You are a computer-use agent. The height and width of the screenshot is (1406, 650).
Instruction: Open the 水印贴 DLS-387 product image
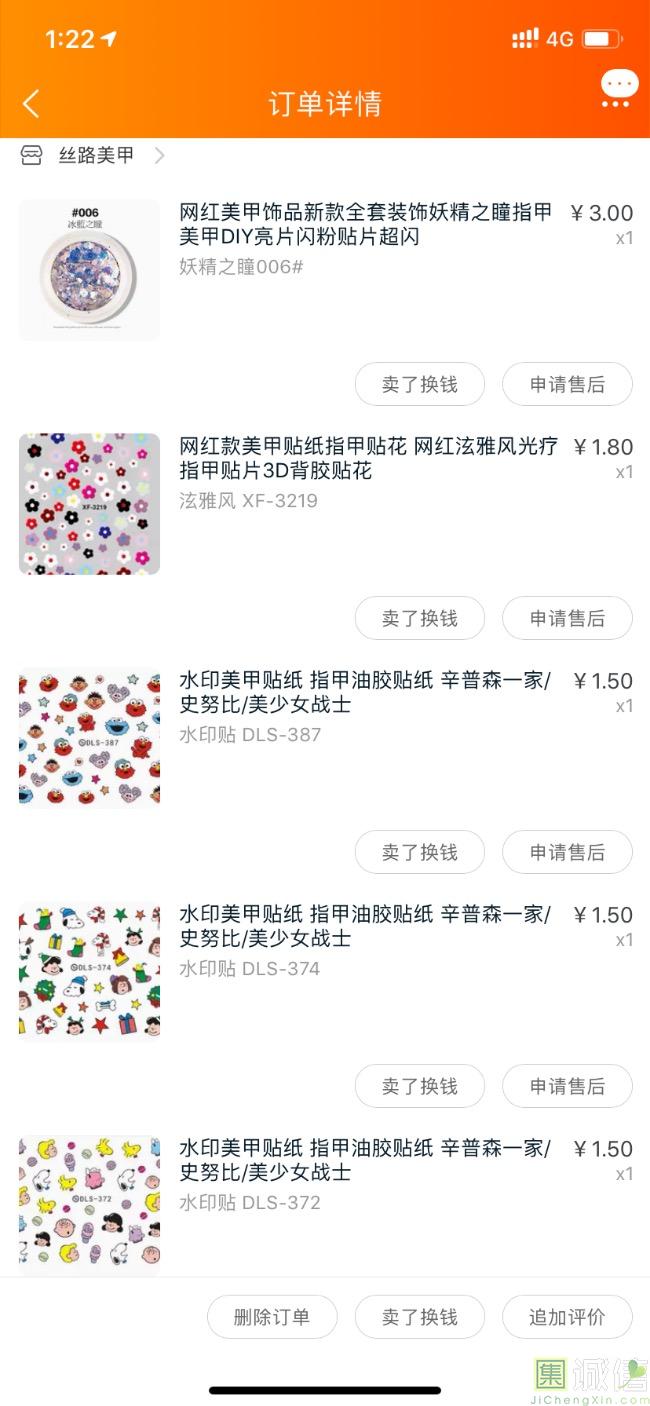(89, 738)
